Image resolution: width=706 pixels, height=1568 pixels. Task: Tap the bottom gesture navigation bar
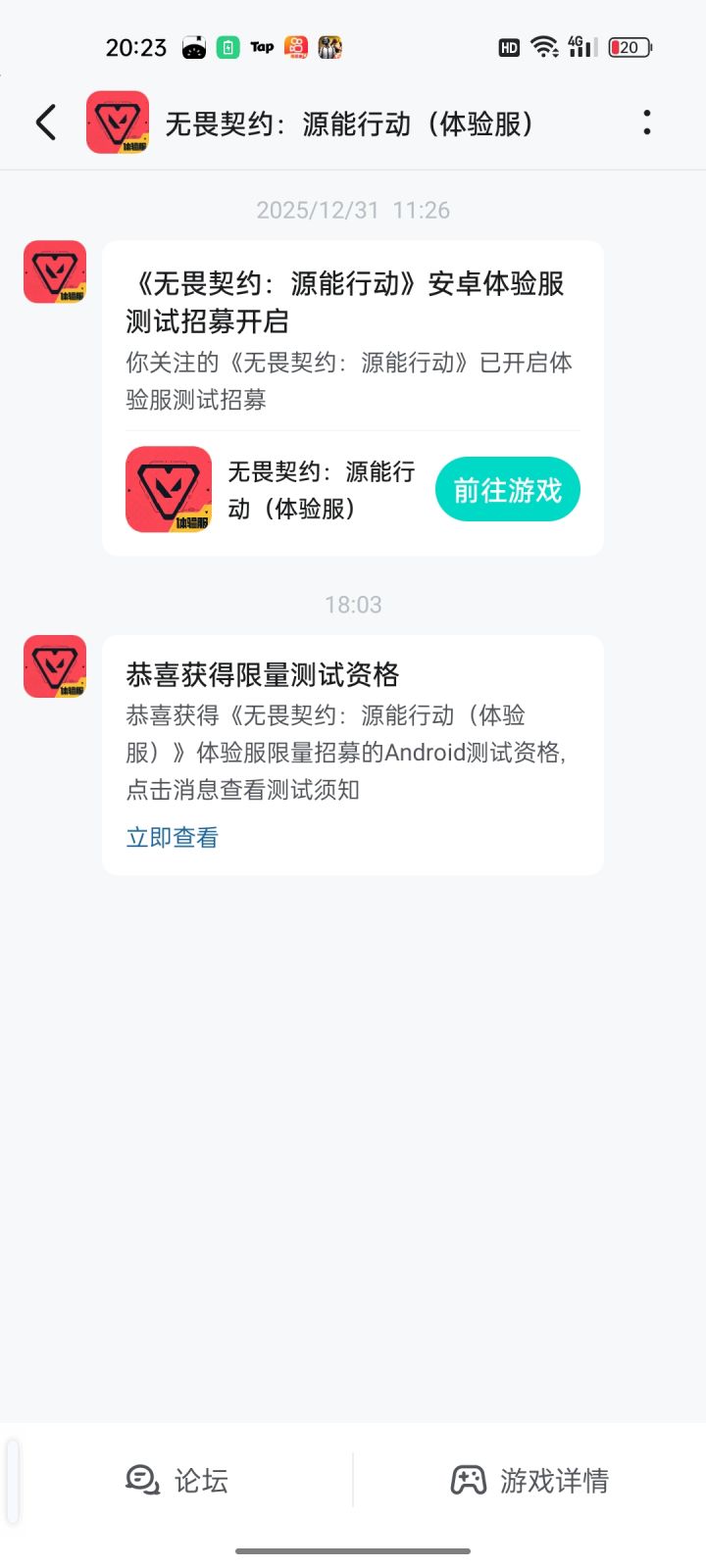353,1551
